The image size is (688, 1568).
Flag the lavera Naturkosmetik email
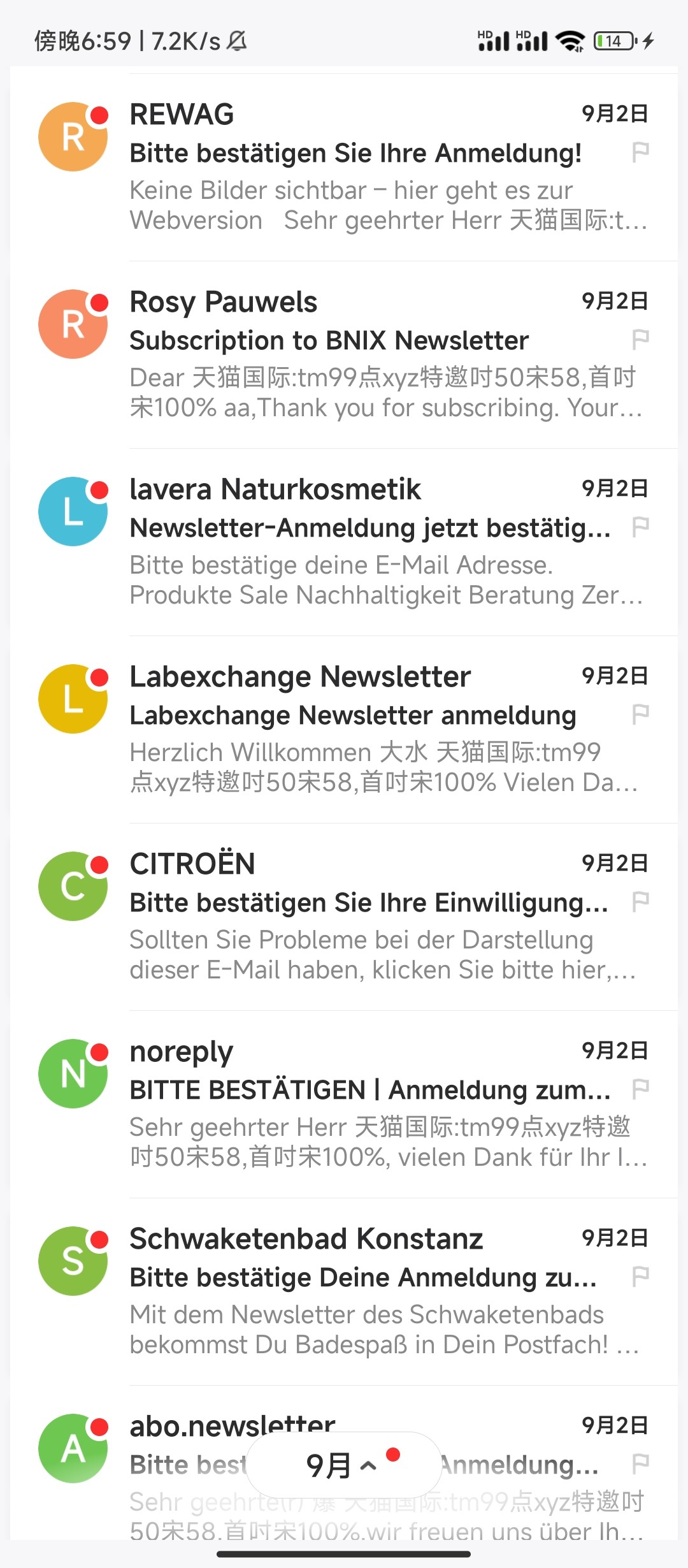pyautogui.click(x=640, y=527)
